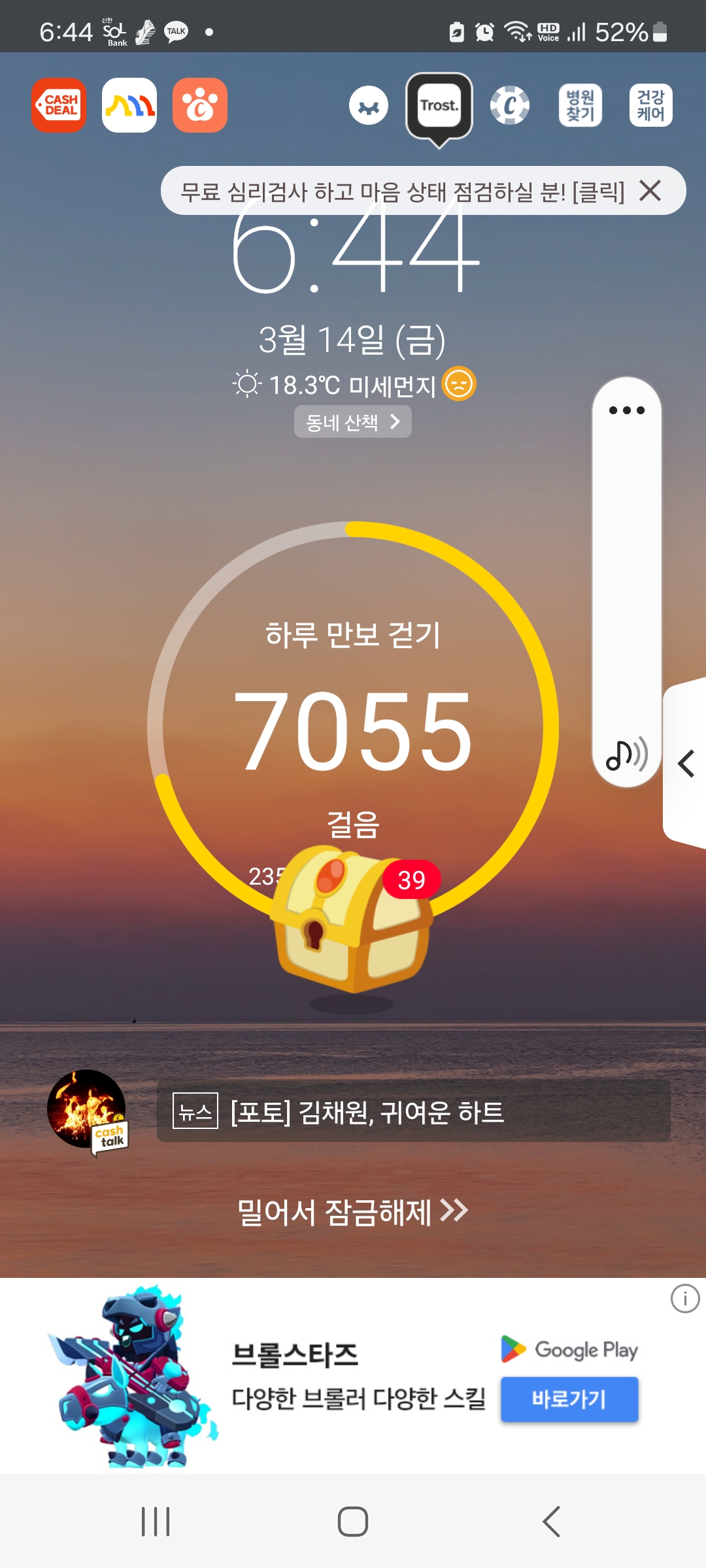
Task: Open the three-dot menu on the side panel
Action: tap(627, 410)
